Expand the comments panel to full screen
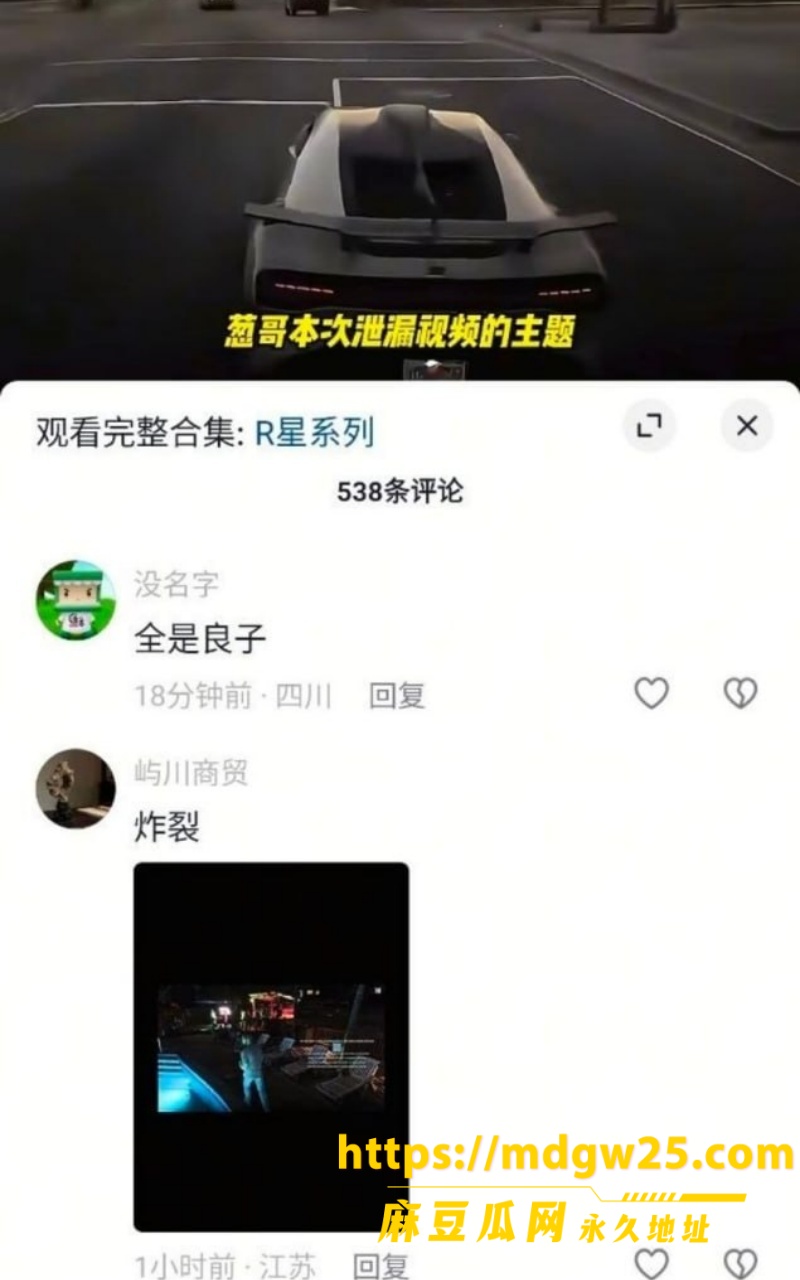Image resolution: width=800 pixels, height=1280 pixels. pyautogui.click(x=650, y=426)
